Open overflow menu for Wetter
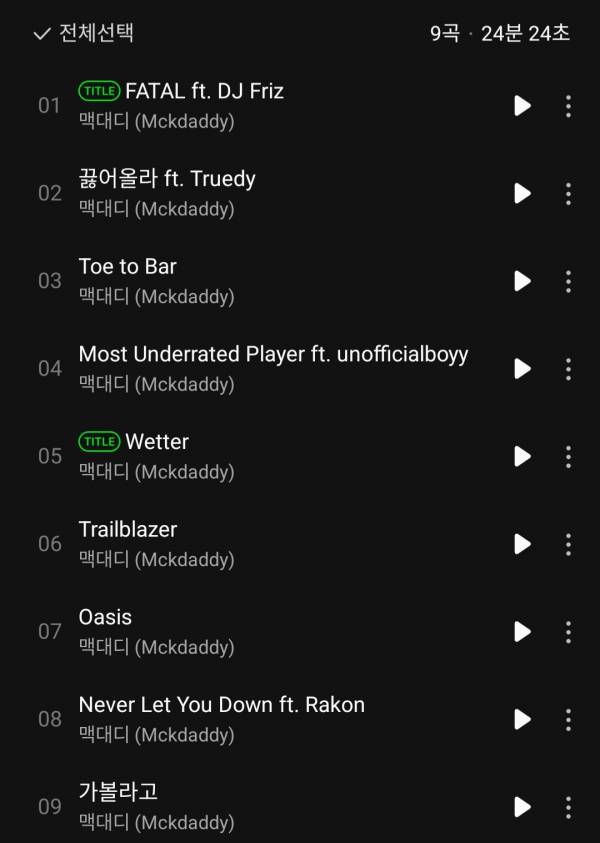The image size is (600, 843). pos(568,456)
